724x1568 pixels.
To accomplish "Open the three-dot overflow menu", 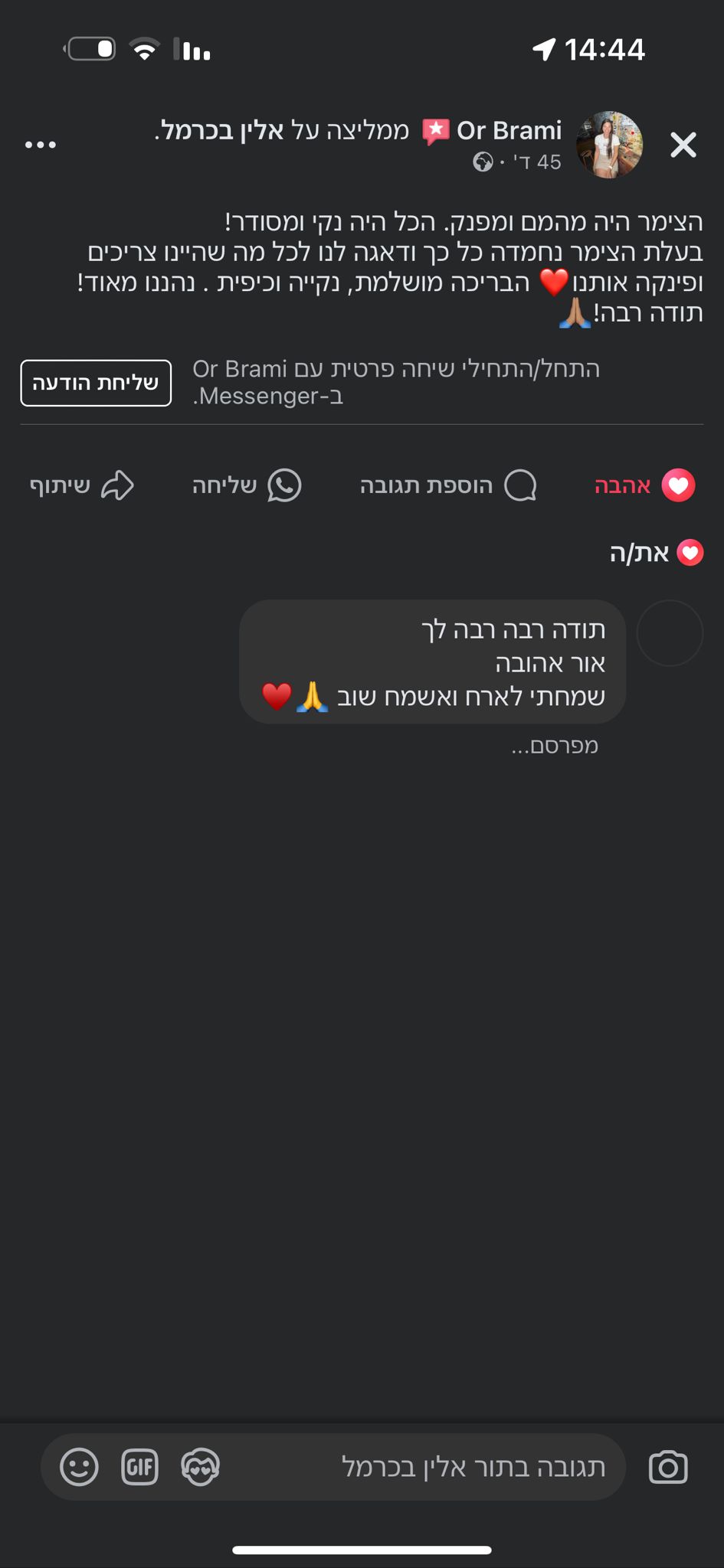I will [41, 145].
